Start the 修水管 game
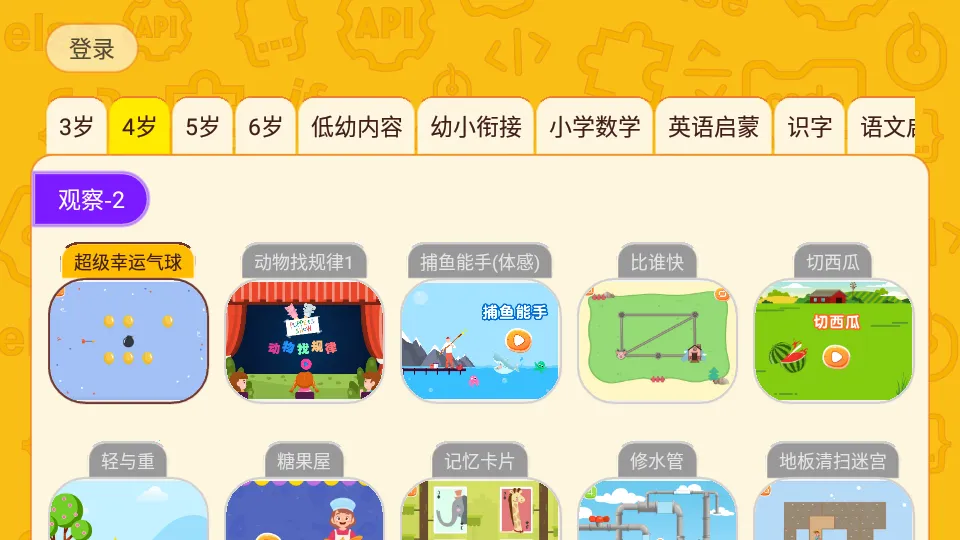 tap(657, 510)
